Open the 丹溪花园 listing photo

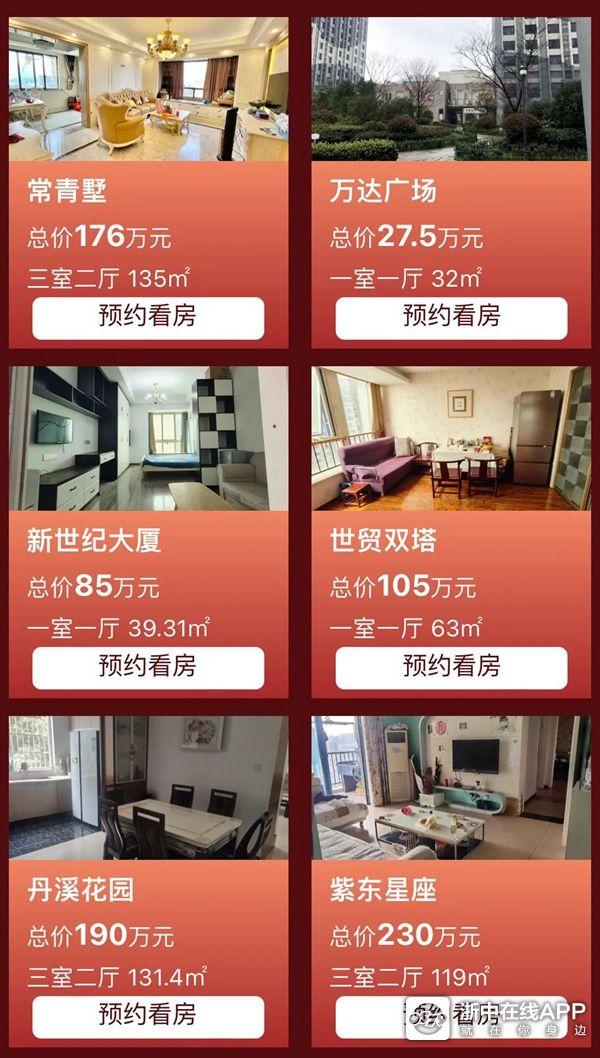(148, 787)
